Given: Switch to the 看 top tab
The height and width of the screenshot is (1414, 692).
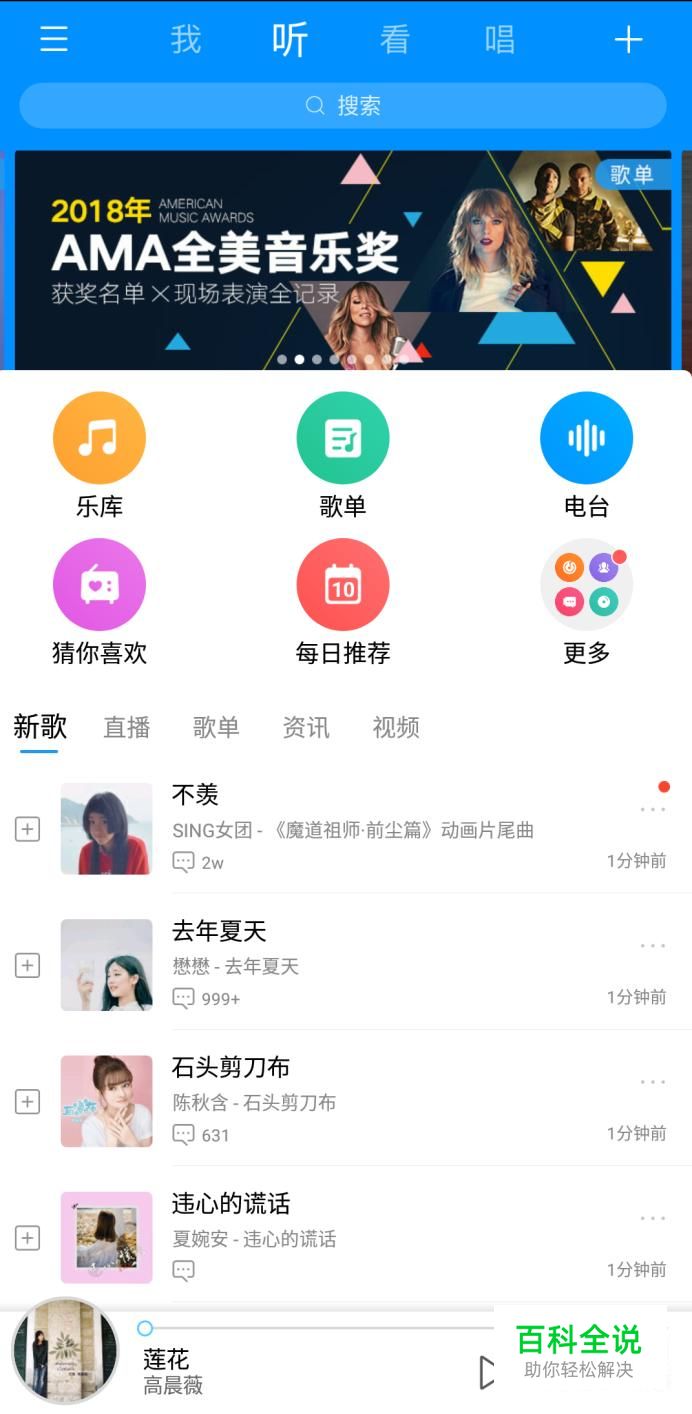Looking at the screenshot, I should pos(395,39).
